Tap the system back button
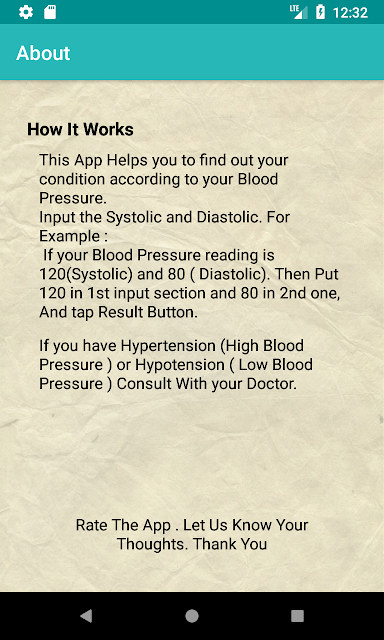This screenshot has width=384, height=640. (86, 616)
